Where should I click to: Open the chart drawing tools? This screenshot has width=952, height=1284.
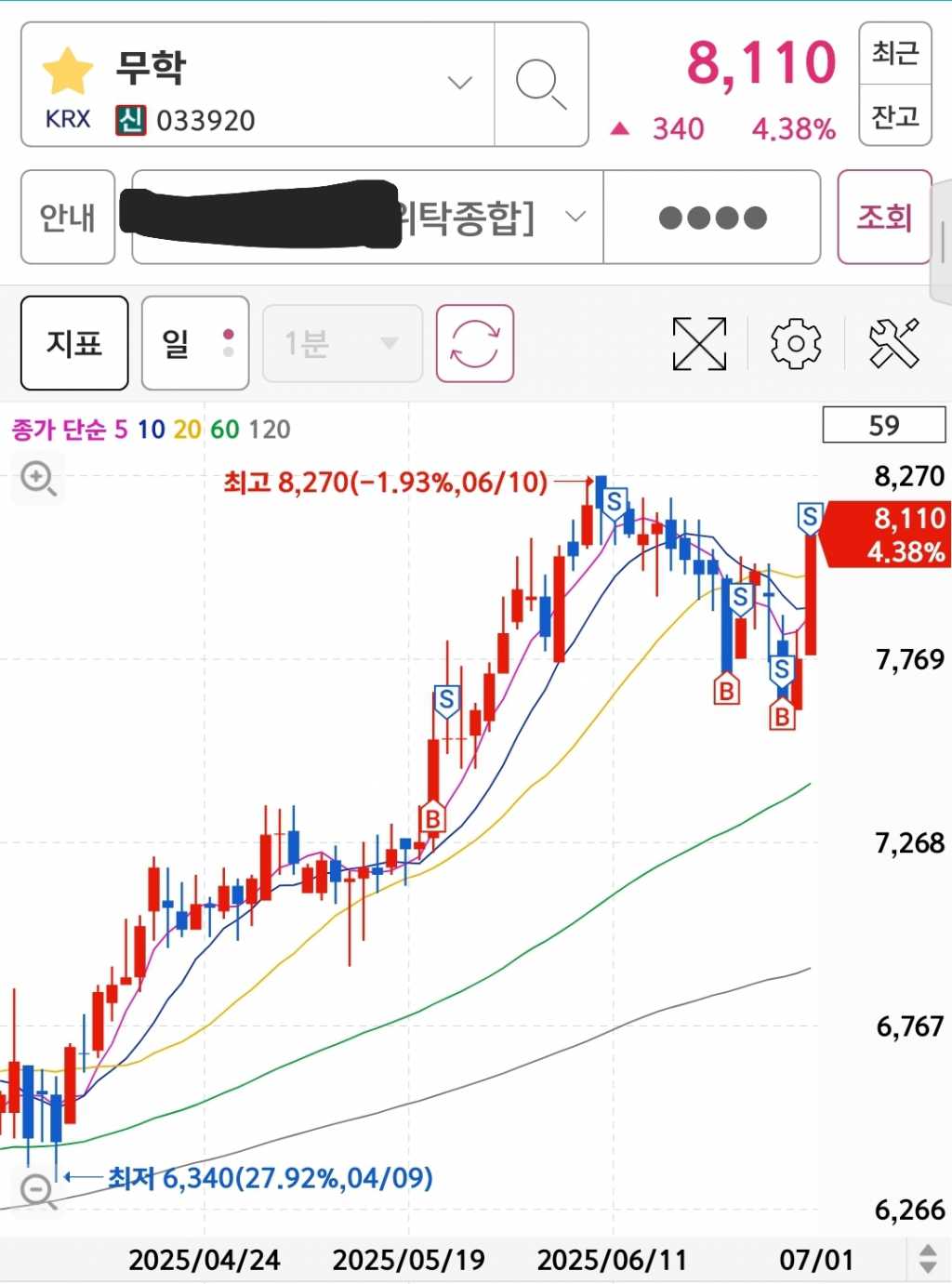point(893,343)
